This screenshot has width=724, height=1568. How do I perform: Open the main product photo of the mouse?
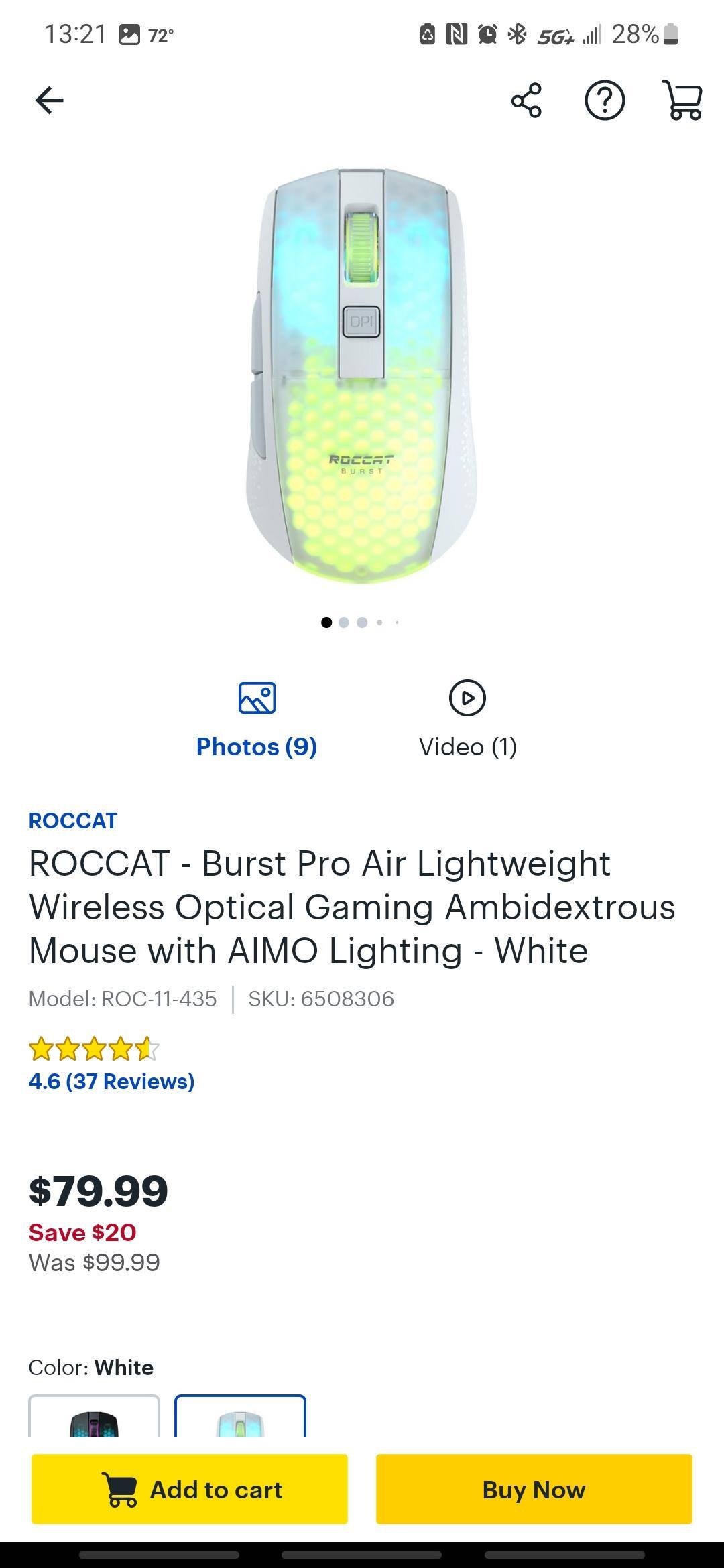tap(362, 375)
